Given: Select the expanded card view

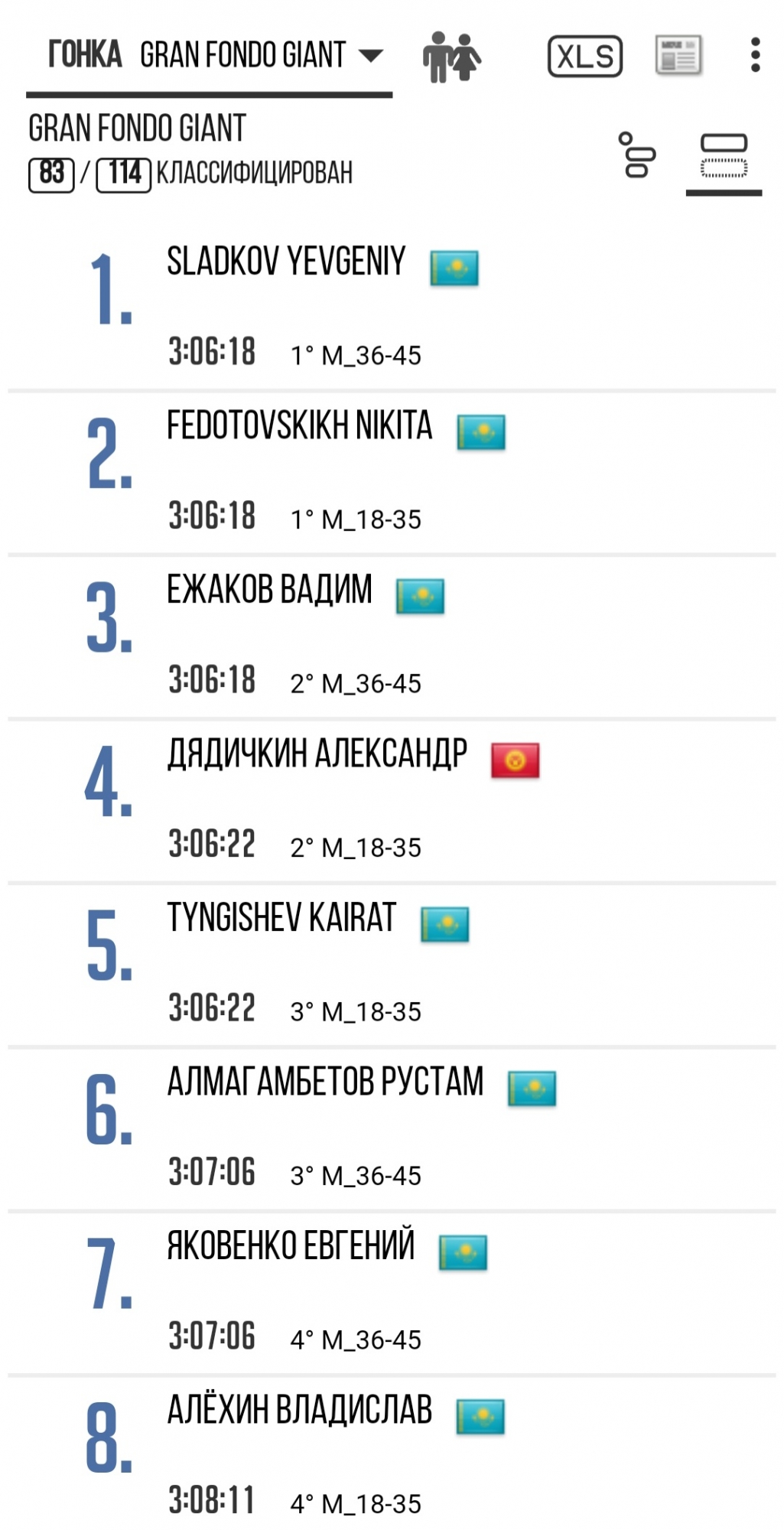Looking at the screenshot, I should coord(724,155).
